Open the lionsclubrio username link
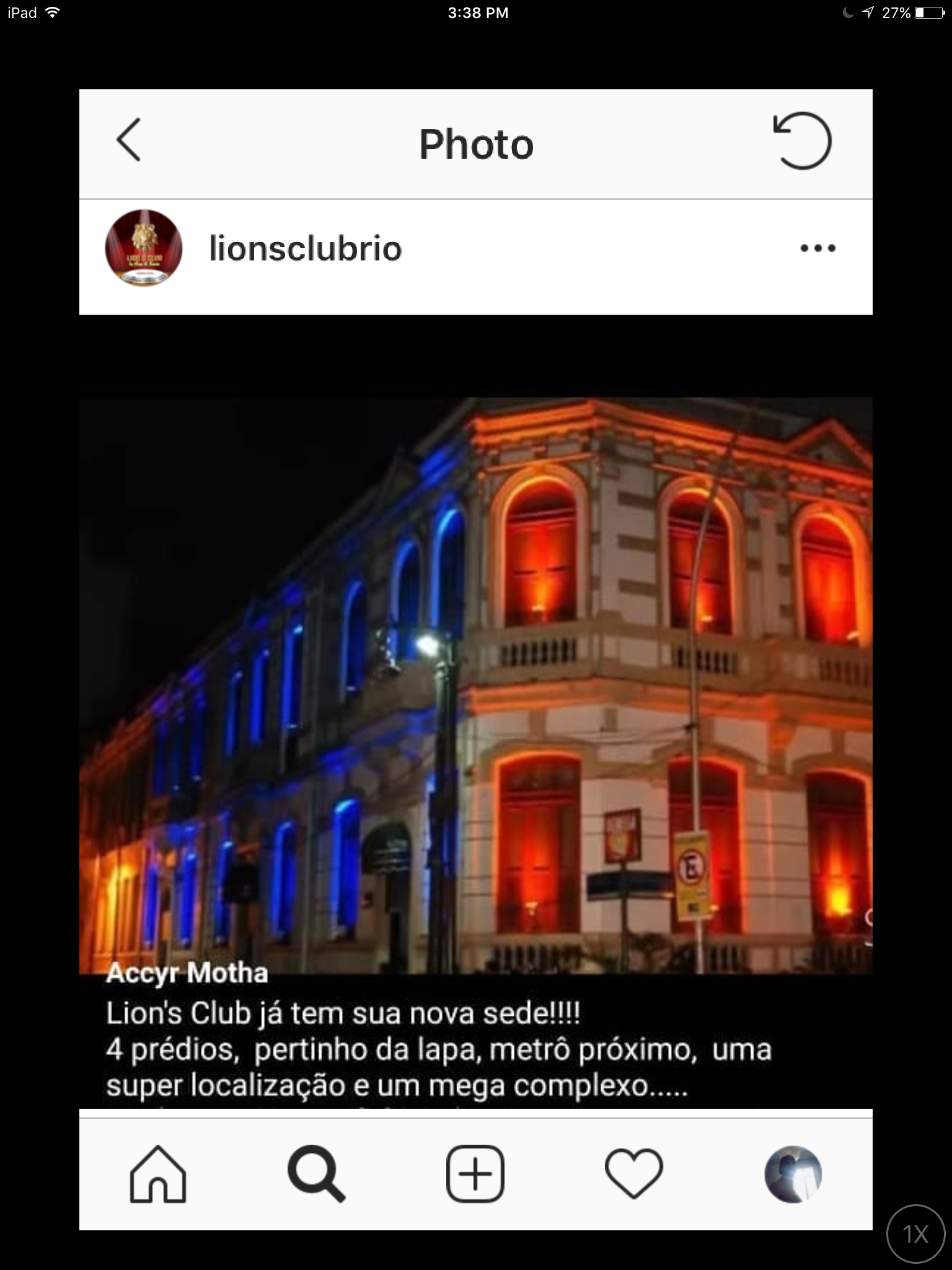The width and height of the screenshot is (952, 1270). click(306, 249)
